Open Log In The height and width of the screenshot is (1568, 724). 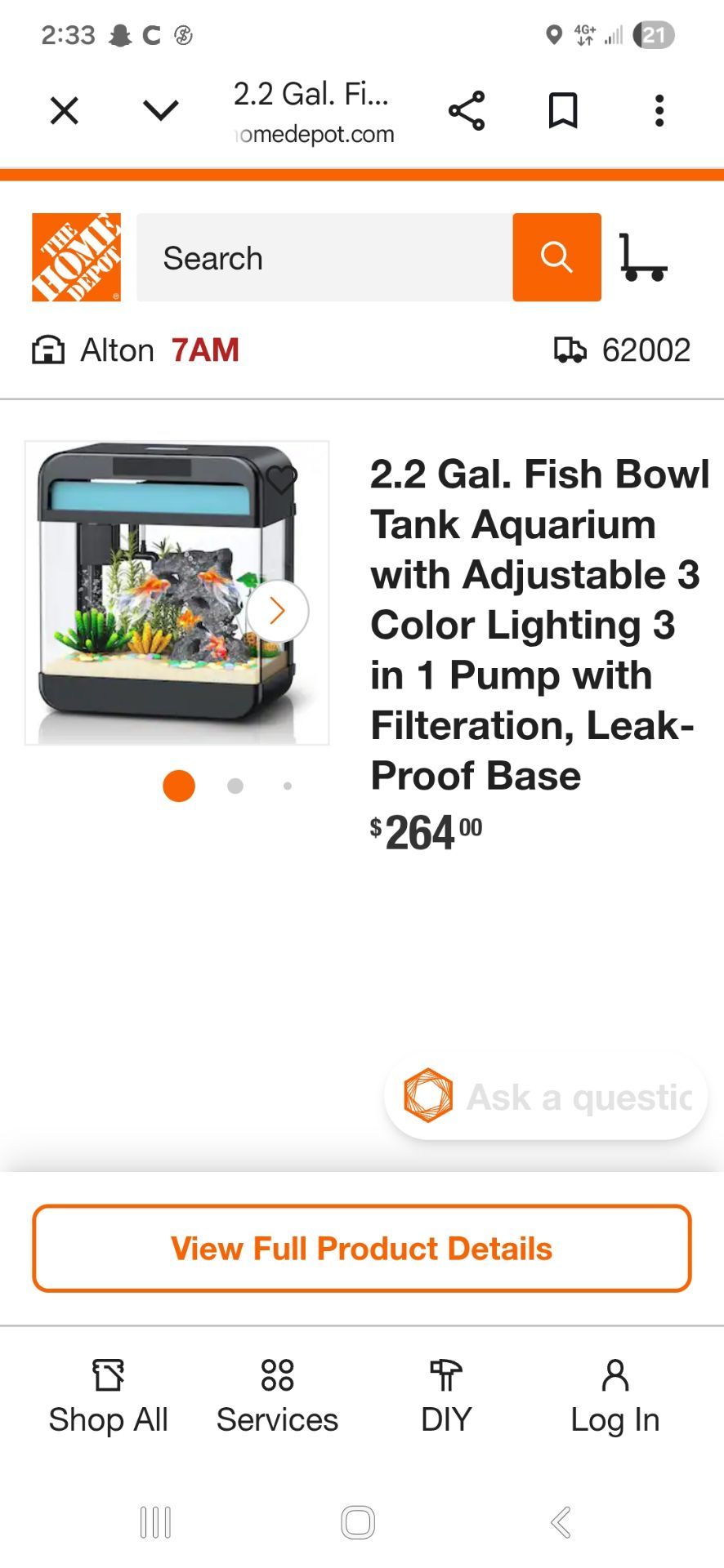tap(615, 1396)
